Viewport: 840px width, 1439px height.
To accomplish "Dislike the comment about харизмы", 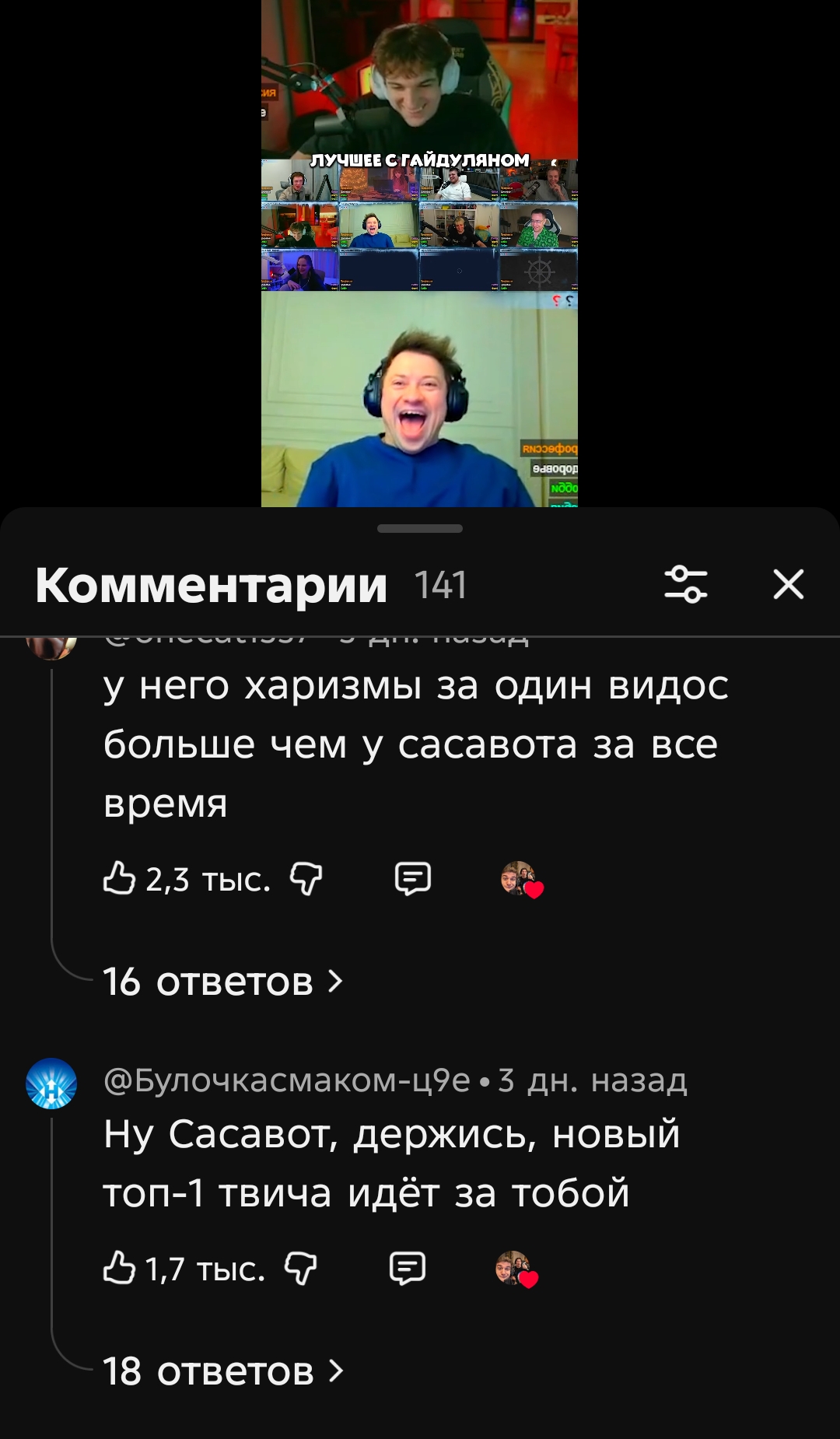I will tap(306, 879).
